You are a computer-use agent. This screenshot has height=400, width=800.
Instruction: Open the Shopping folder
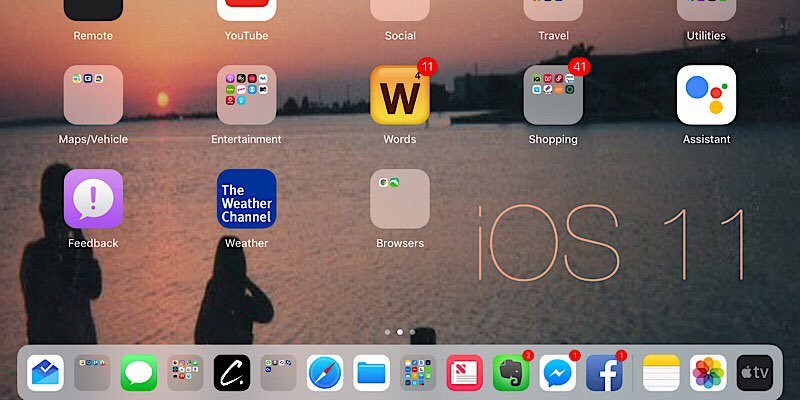[x=553, y=95]
